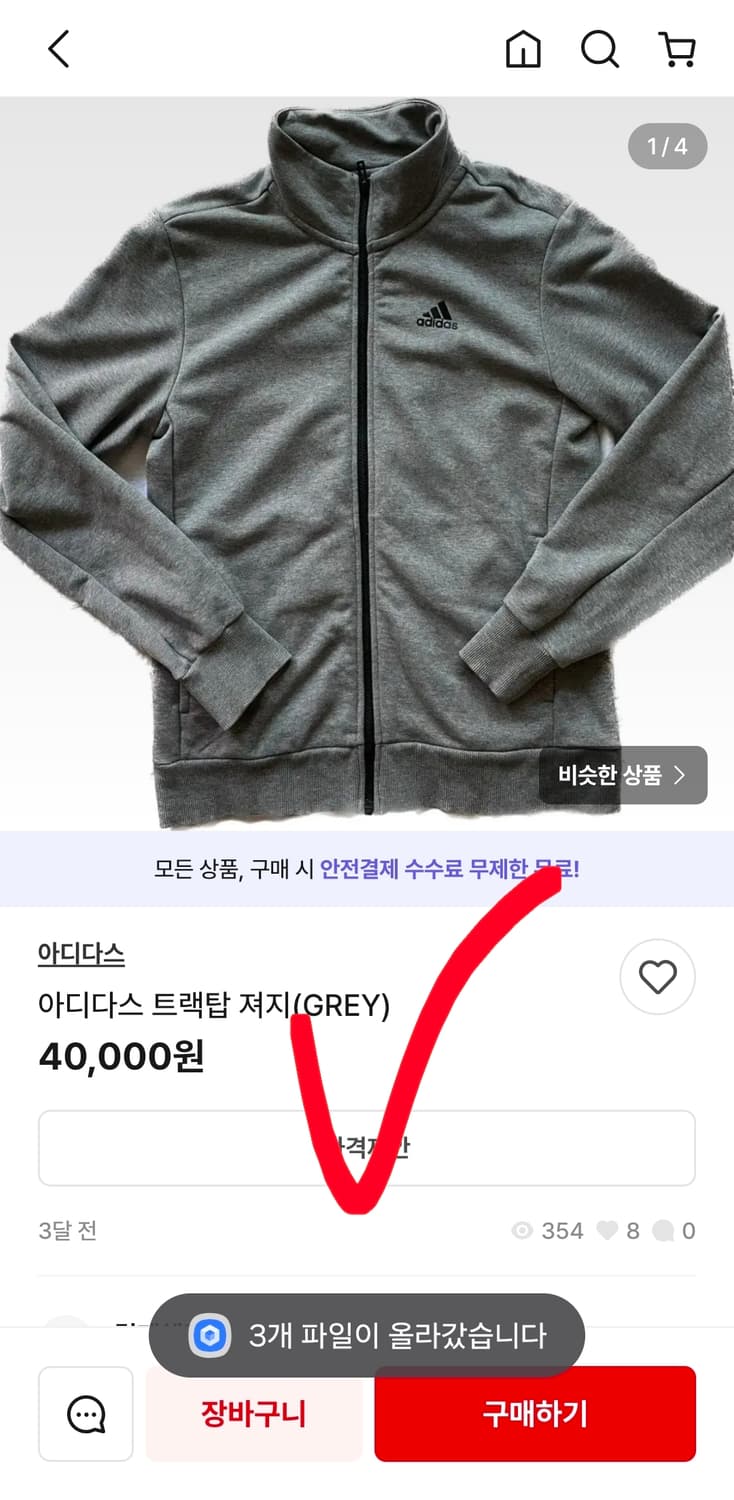Image resolution: width=734 pixels, height=1500 pixels.
Task: Open the 가격제안 price offer button
Action: point(367,1147)
